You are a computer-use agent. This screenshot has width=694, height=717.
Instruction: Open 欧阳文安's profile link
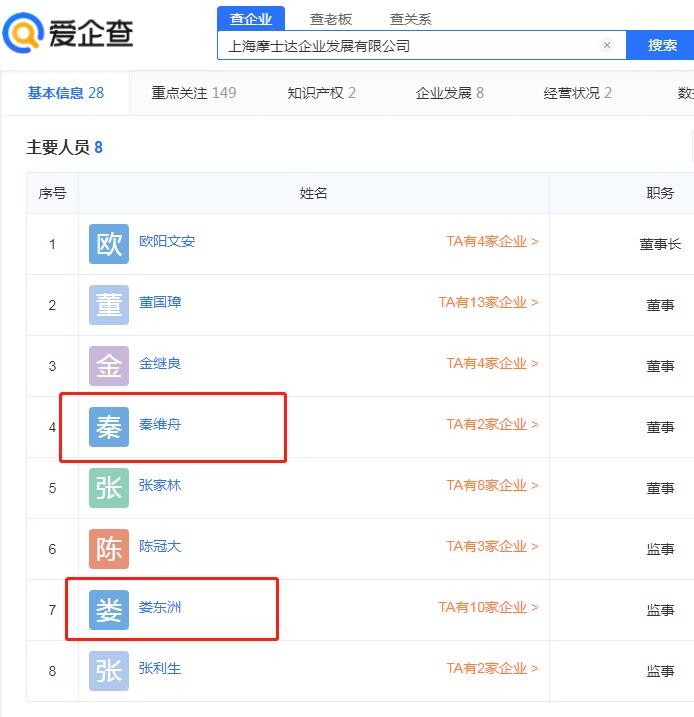click(x=167, y=241)
